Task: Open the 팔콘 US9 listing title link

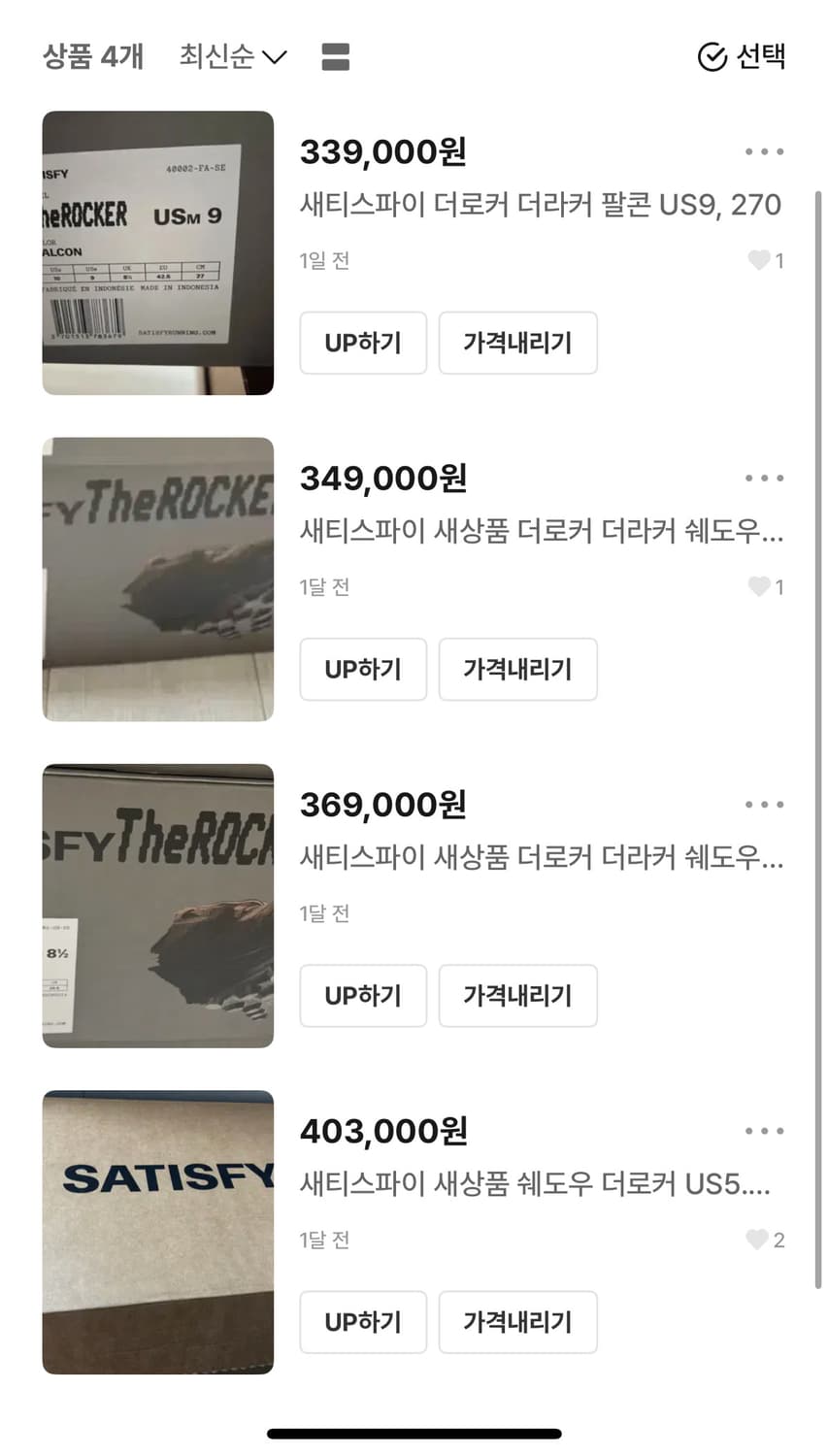Action: coord(540,205)
